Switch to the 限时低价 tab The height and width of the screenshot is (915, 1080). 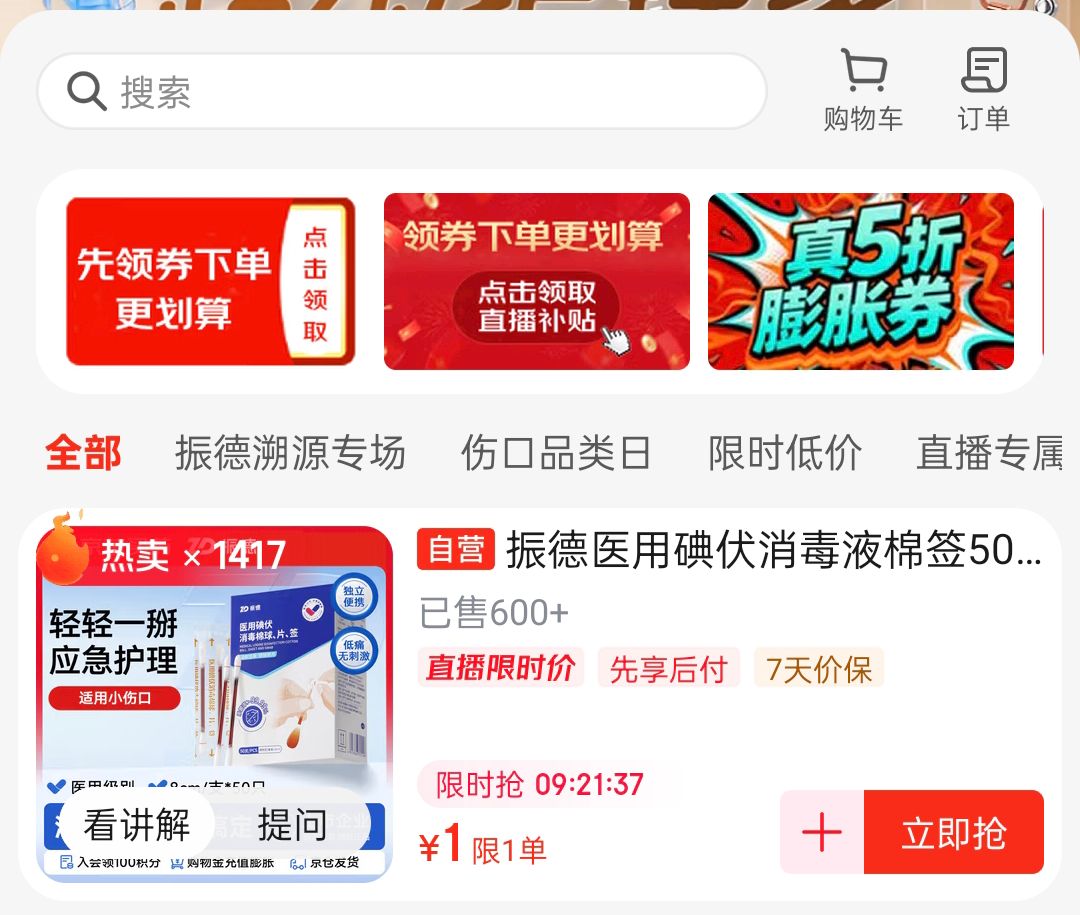785,453
